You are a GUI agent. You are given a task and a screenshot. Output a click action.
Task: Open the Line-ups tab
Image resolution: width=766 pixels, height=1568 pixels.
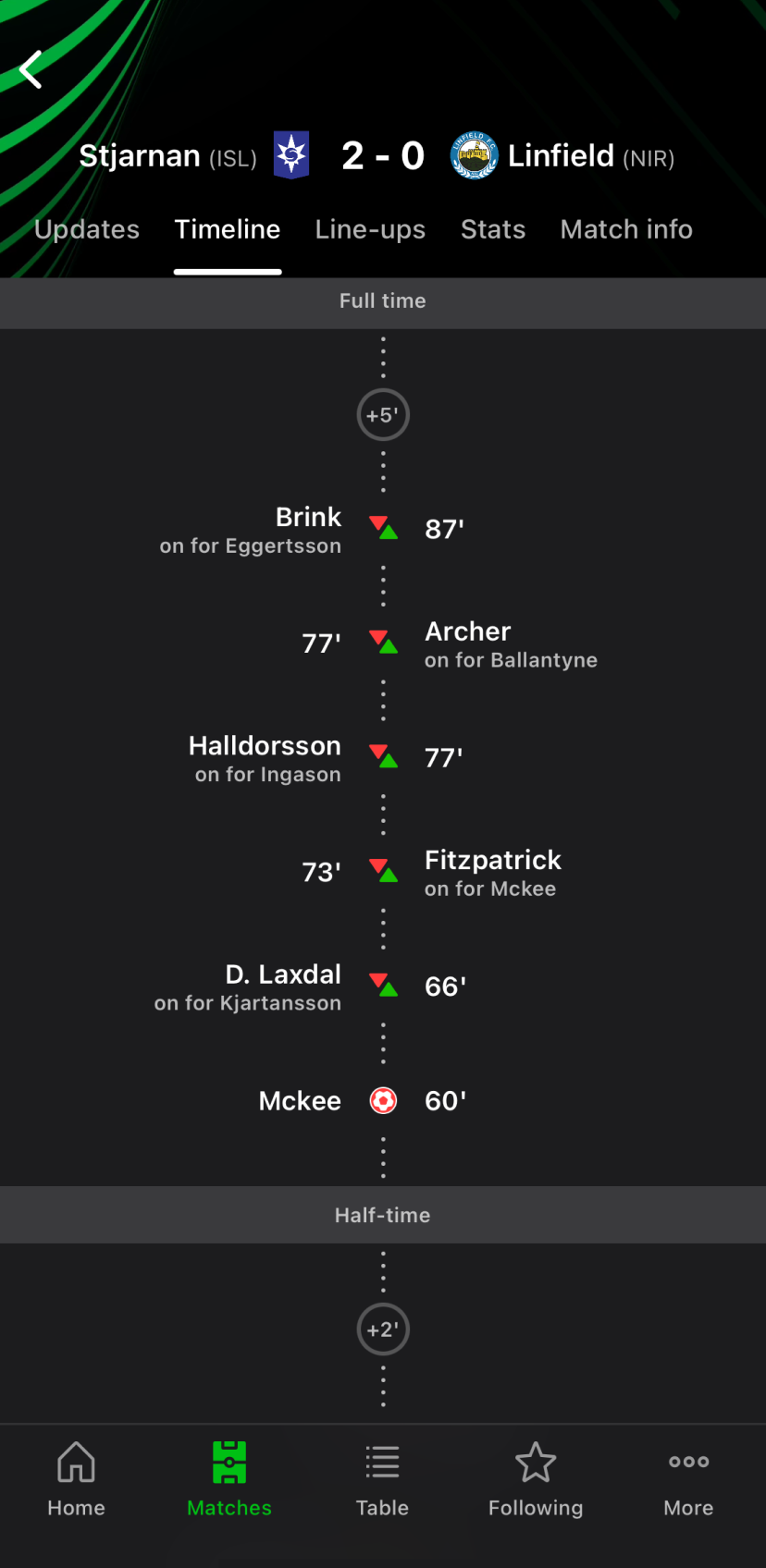pos(370,229)
